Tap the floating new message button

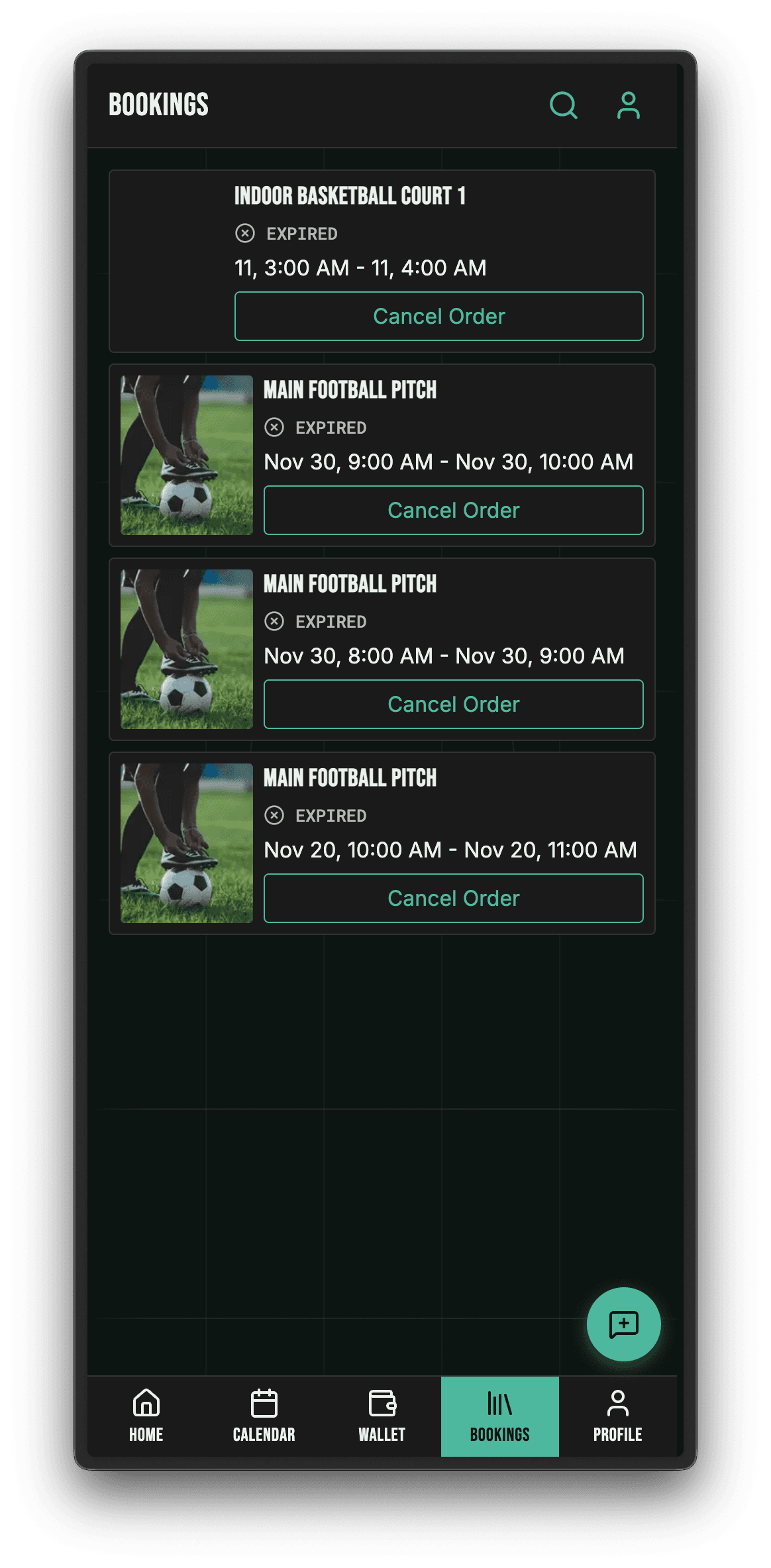[623, 1324]
